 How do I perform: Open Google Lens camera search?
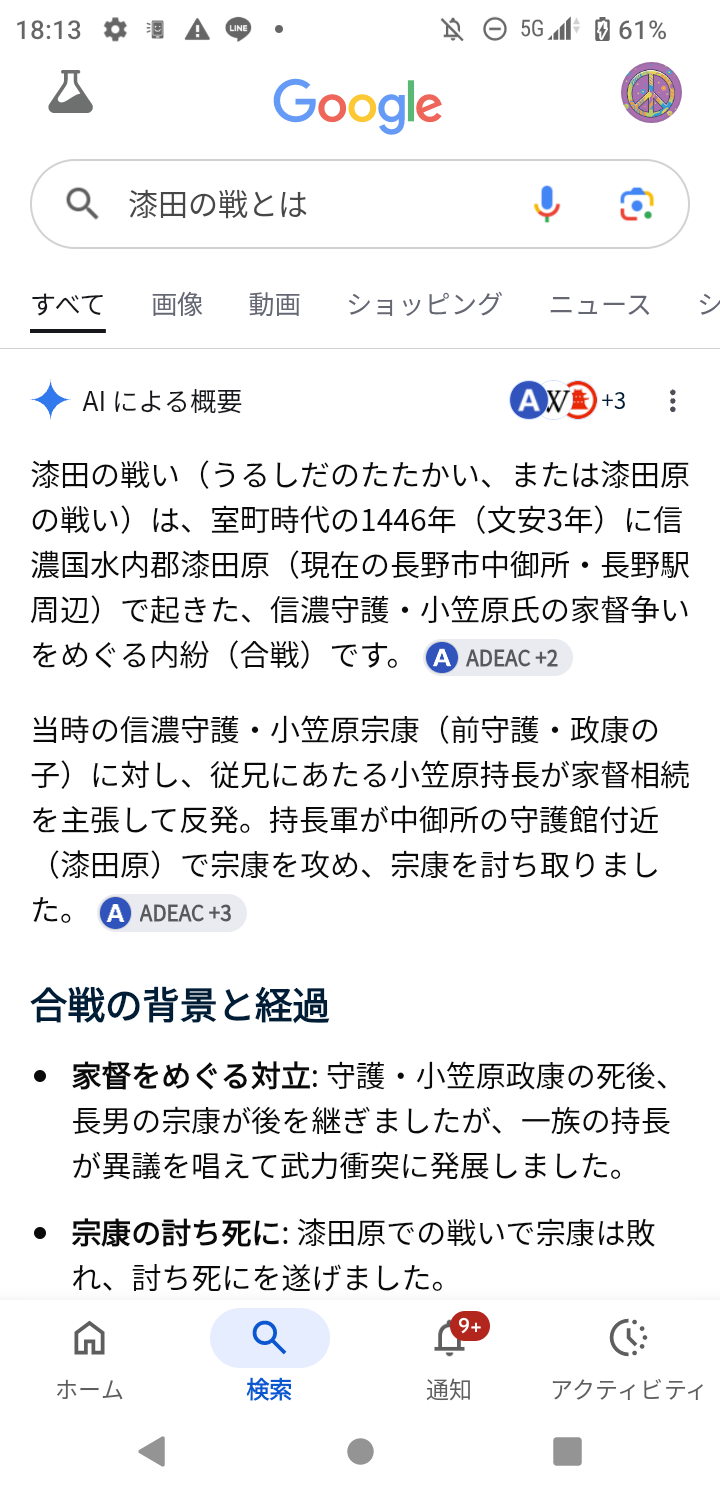pos(637,204)
